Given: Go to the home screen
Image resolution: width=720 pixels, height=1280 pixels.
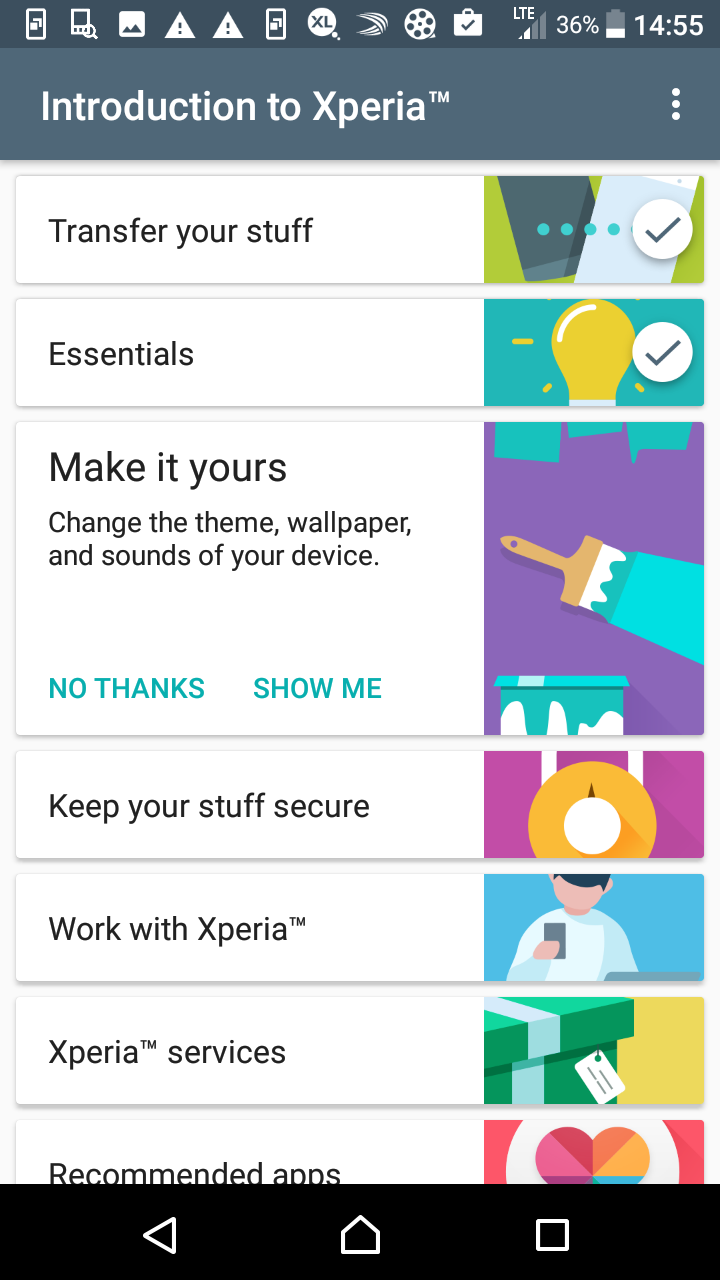Looking at the screenshot, I should click(x=360, y=1235).
